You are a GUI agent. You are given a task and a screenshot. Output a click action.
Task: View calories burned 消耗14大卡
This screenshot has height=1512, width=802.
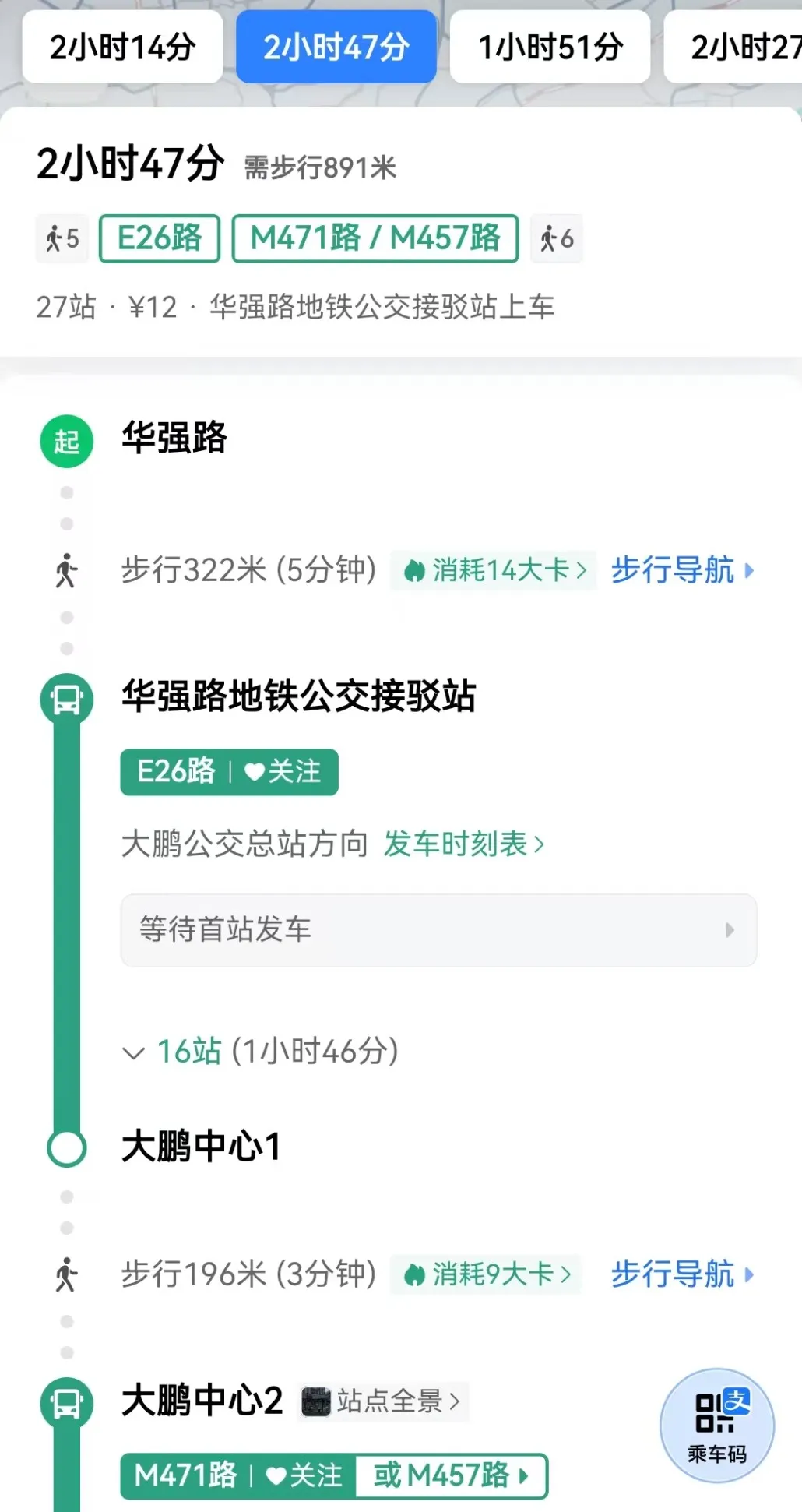[494, 570]
